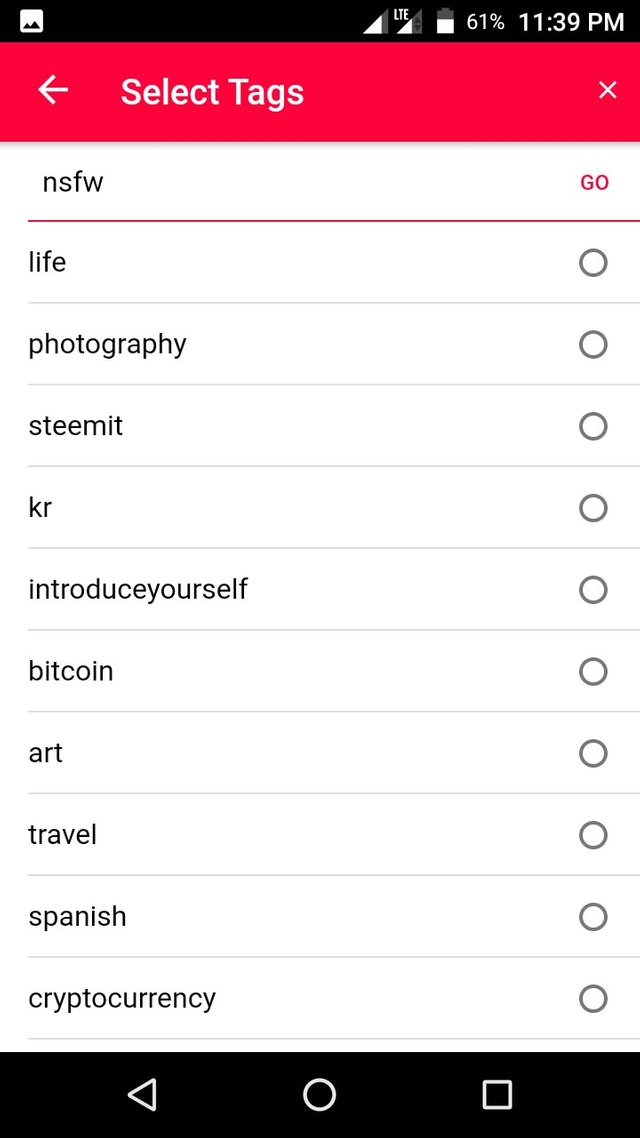Choose the bitcoin tag

(x=334, y=671)
